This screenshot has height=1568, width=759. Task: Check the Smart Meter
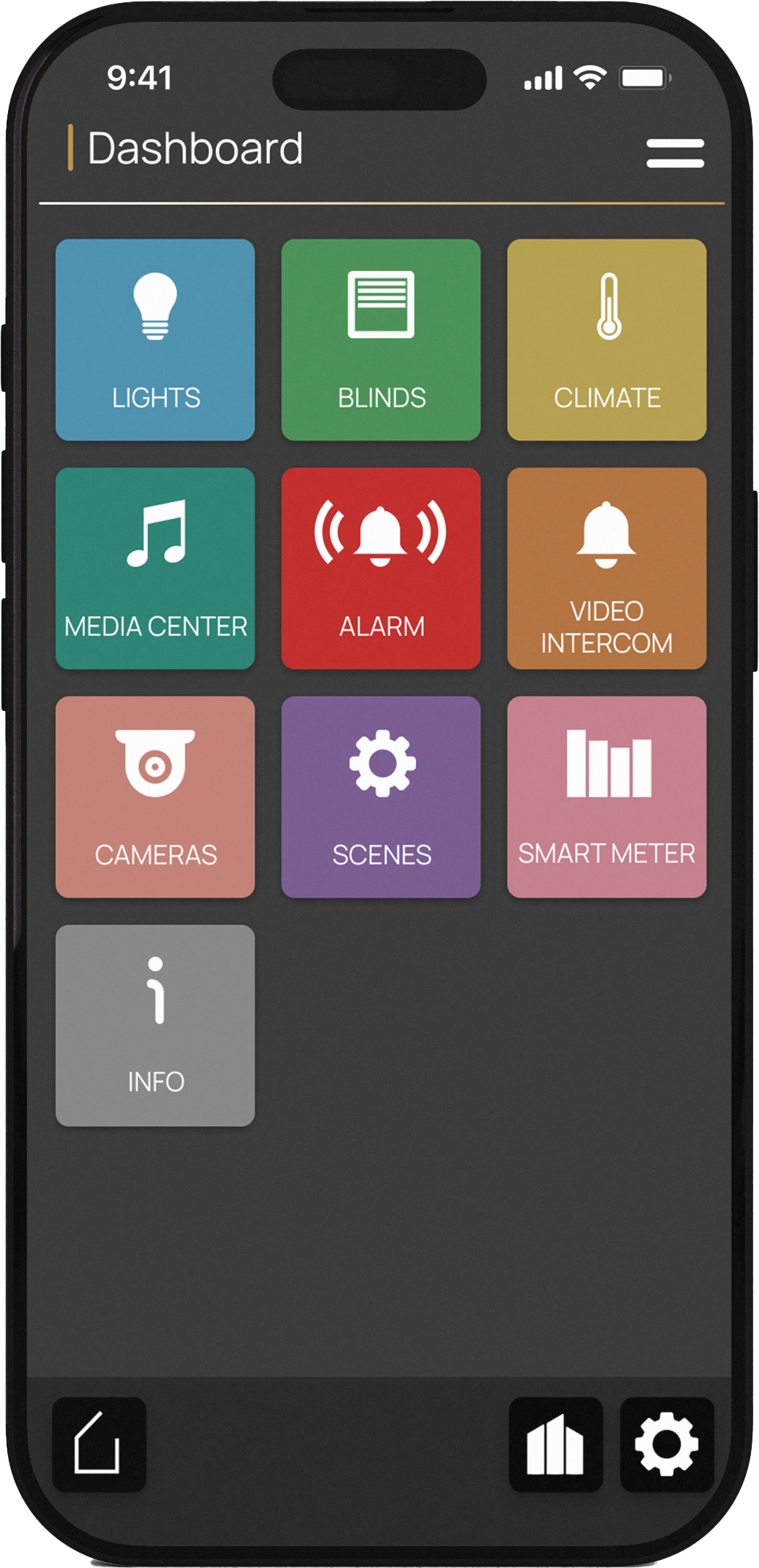tap(606, 797)
